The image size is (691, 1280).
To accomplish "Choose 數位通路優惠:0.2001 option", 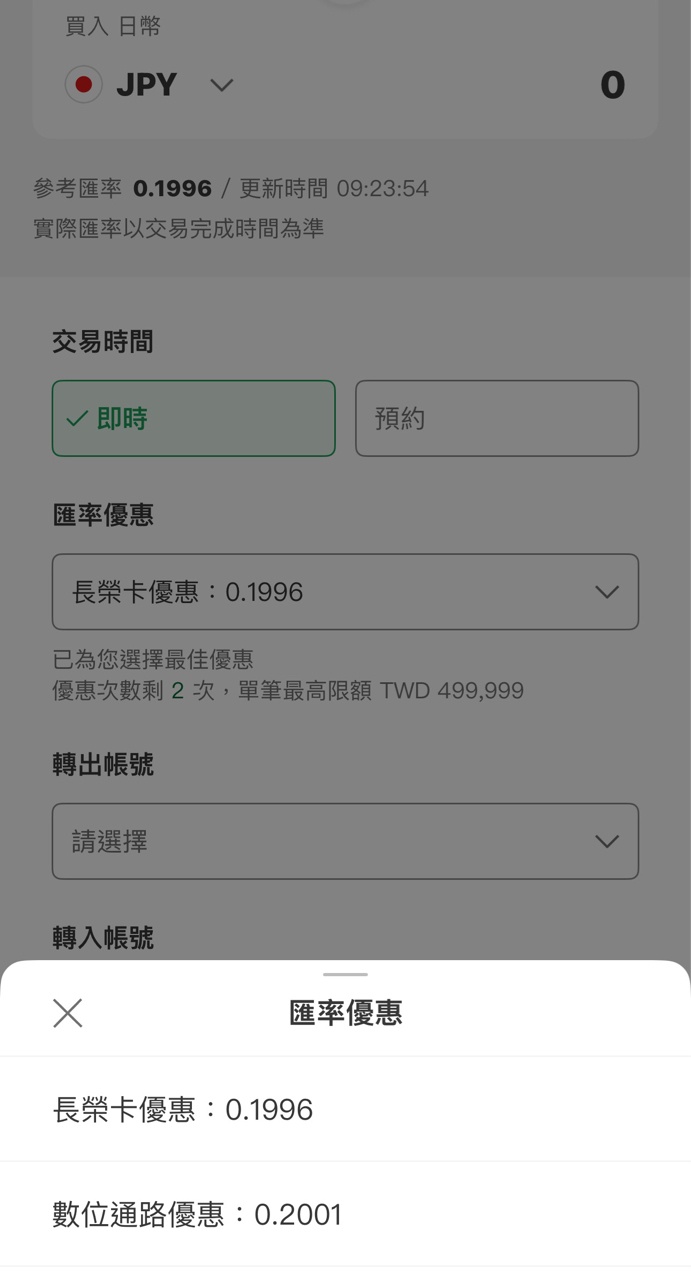I will 345,1214.
